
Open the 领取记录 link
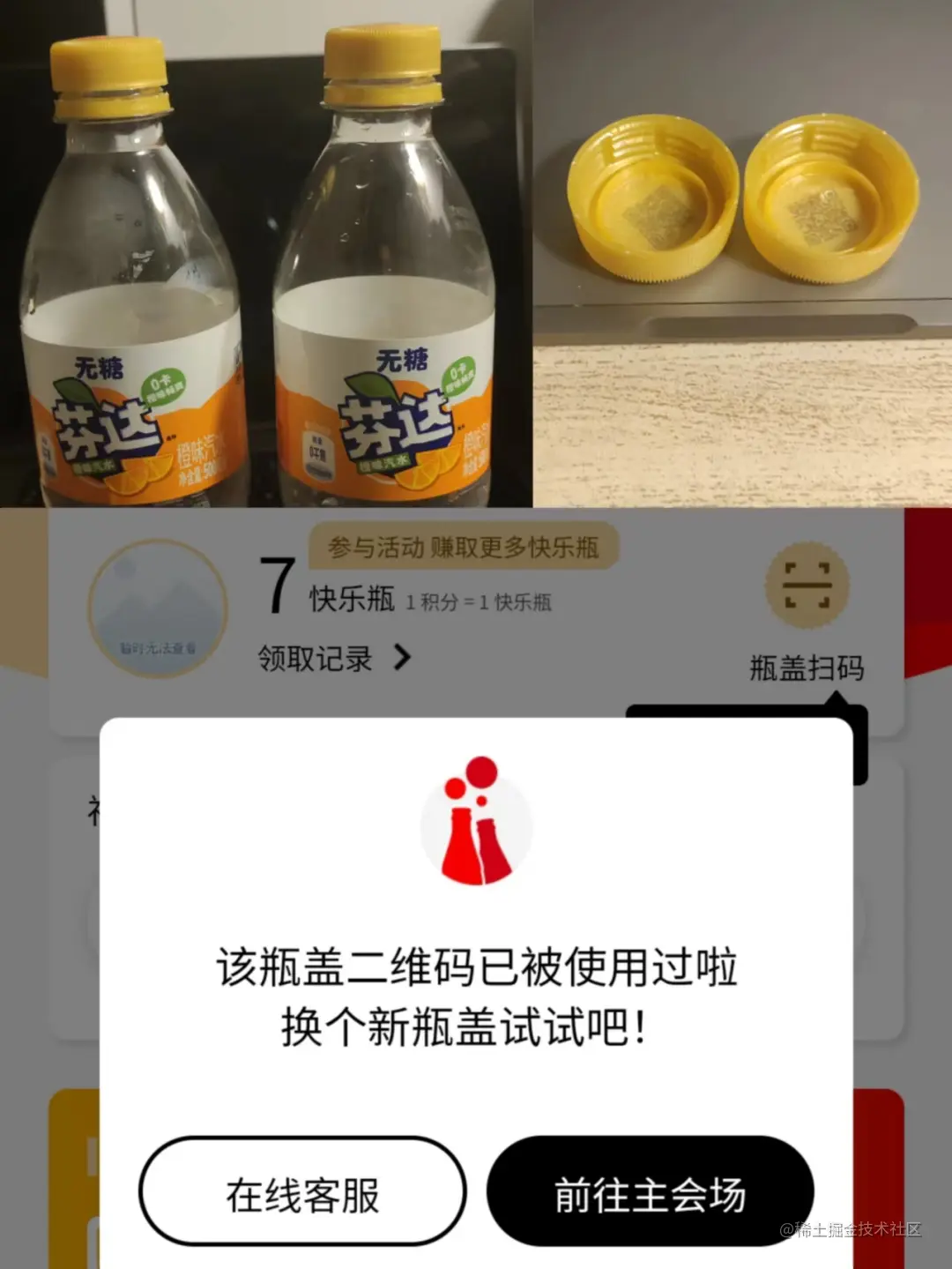coord(313,657)
